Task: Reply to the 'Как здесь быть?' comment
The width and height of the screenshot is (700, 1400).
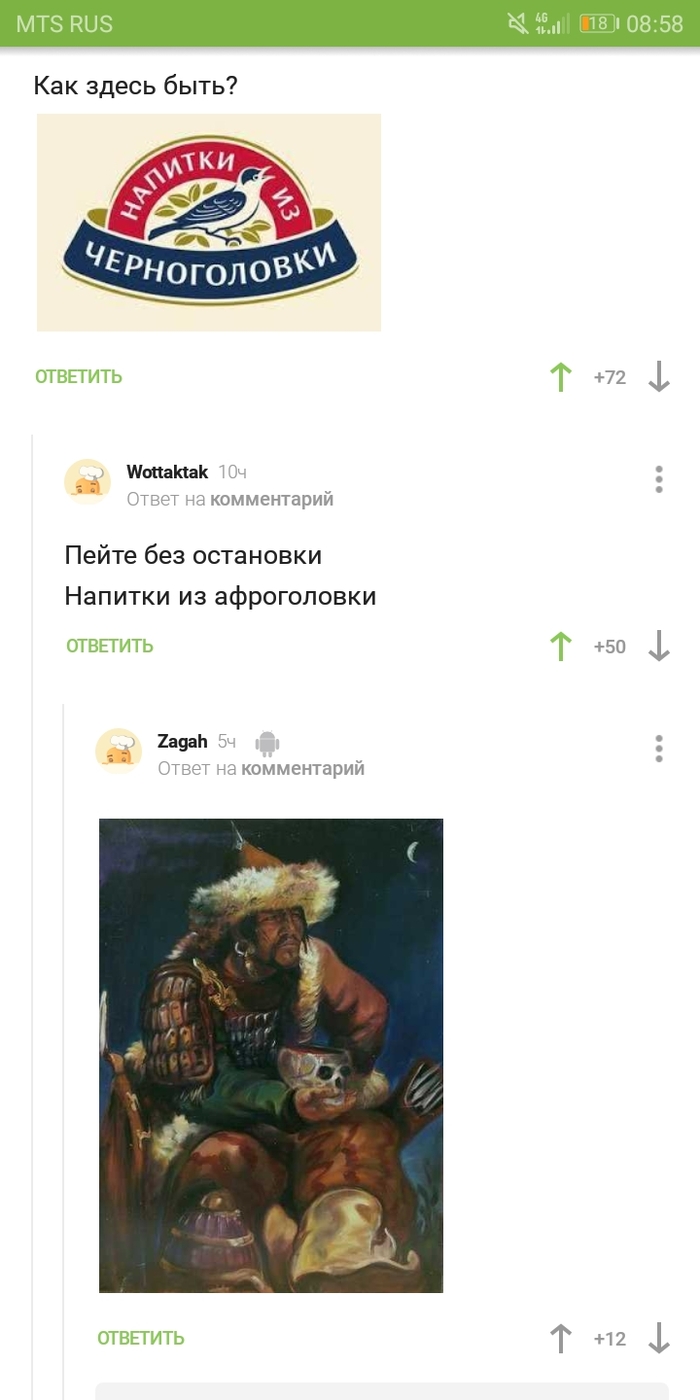Action: point(78,377)
